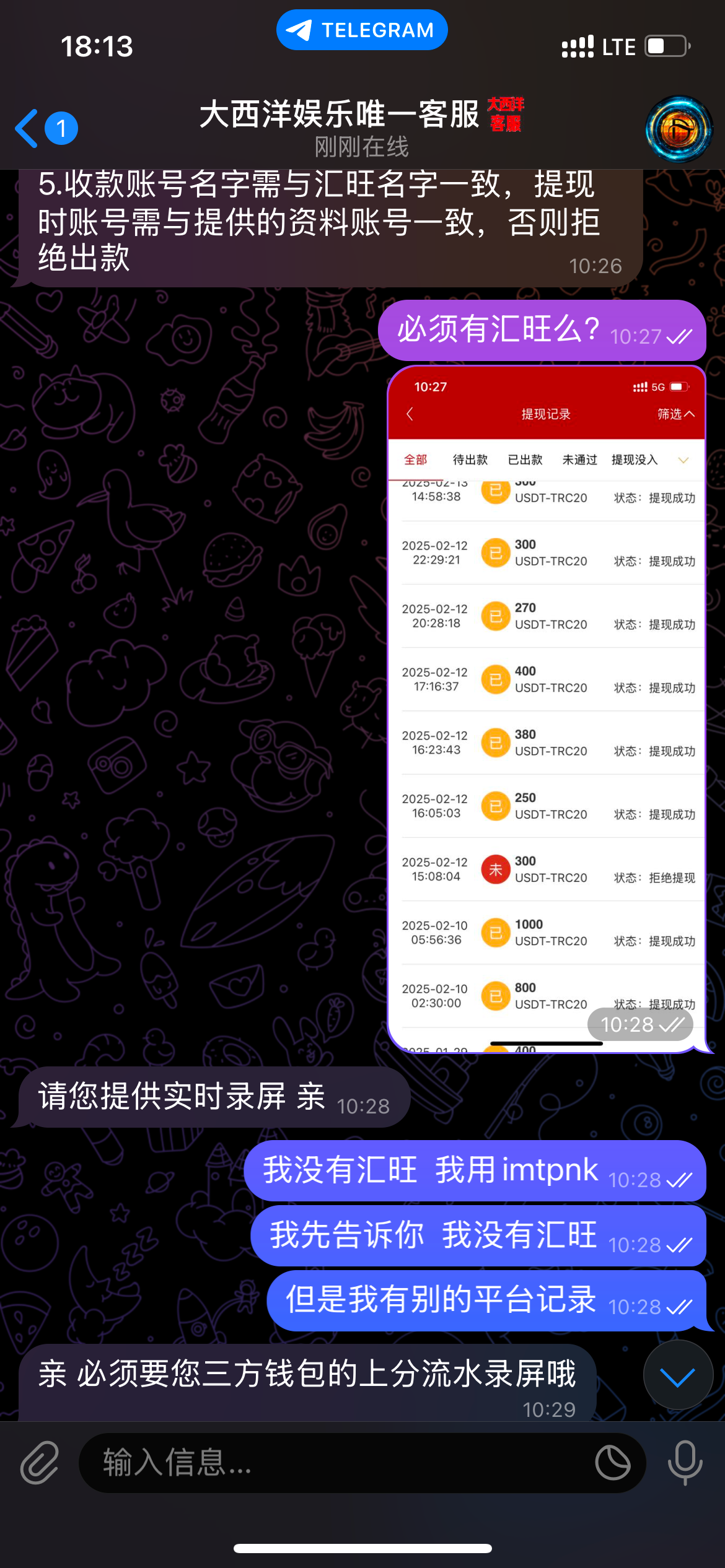Return to Telegram via the status pill

pos(362,30)
